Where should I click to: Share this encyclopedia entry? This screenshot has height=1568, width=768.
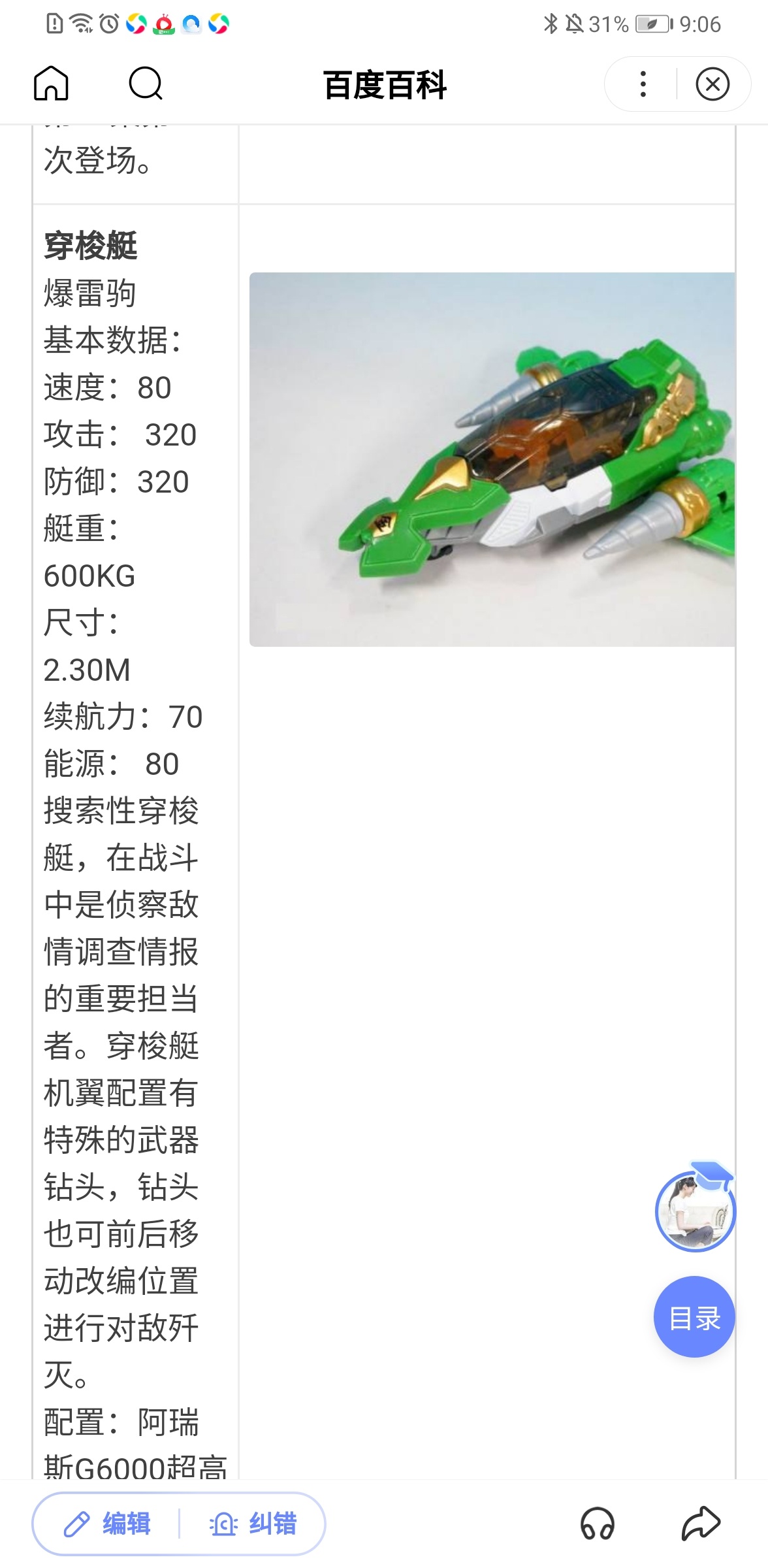click(x=700, y=1524)
